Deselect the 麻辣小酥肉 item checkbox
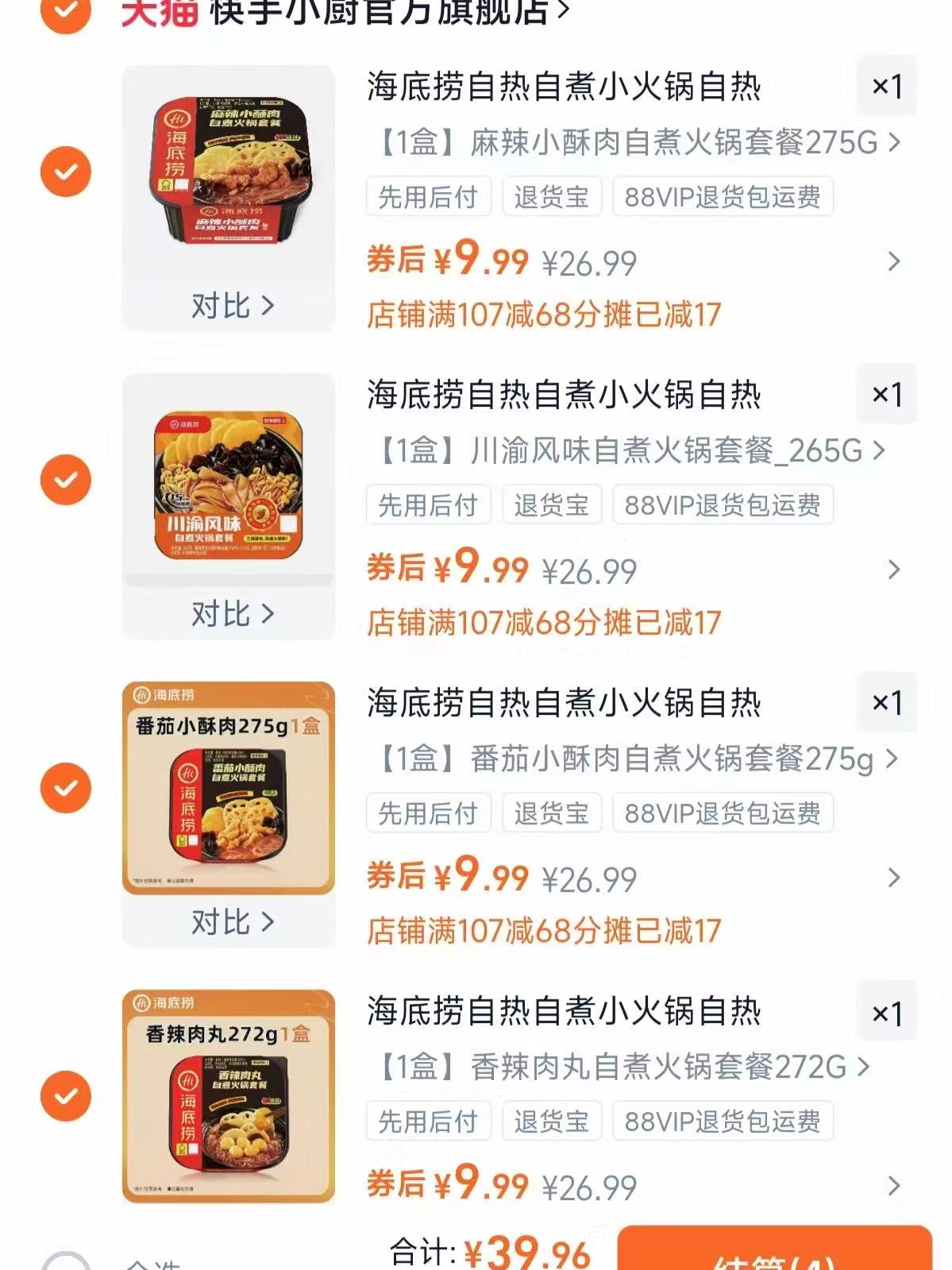The image size is (952, 1270). [66, 171]
